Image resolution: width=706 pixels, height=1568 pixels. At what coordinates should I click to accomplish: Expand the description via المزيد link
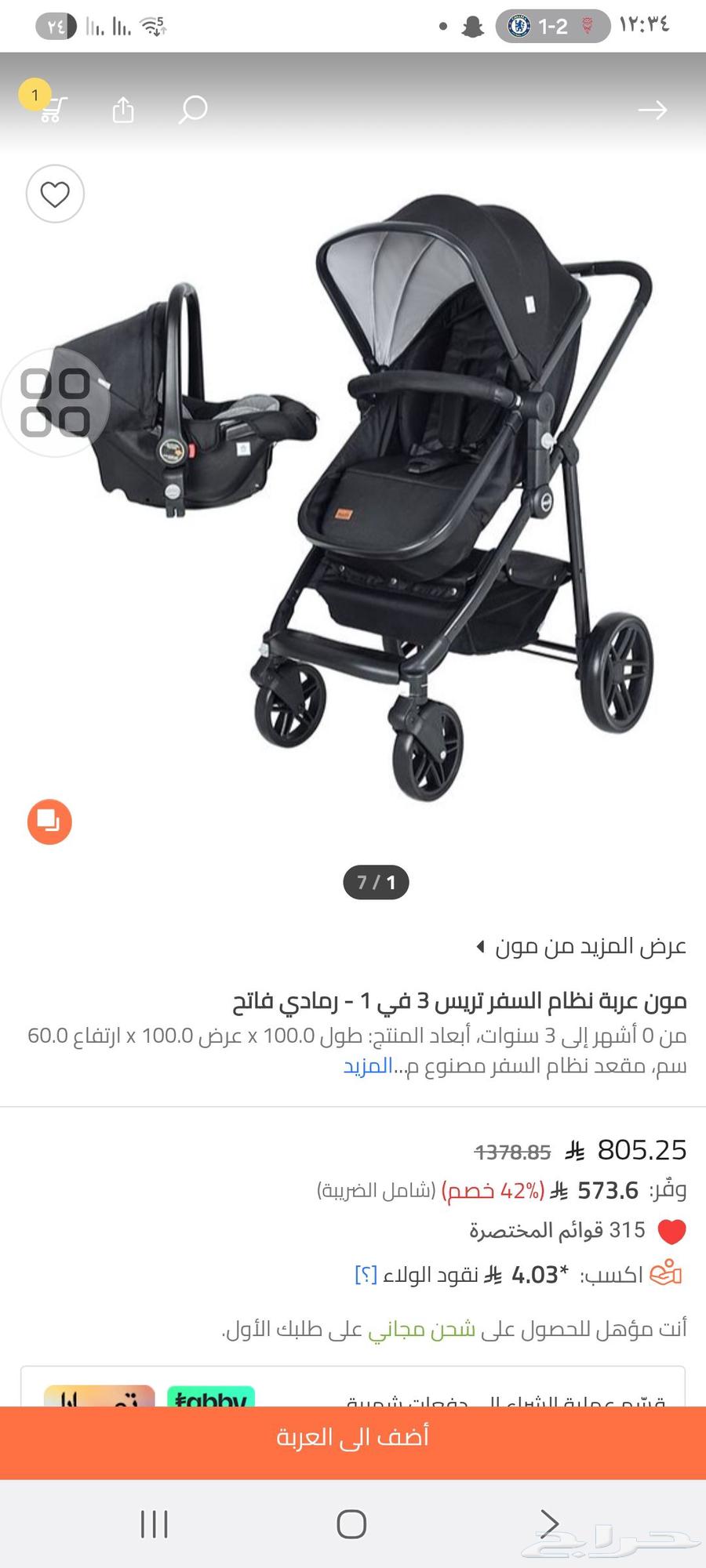click(366, 1066)
